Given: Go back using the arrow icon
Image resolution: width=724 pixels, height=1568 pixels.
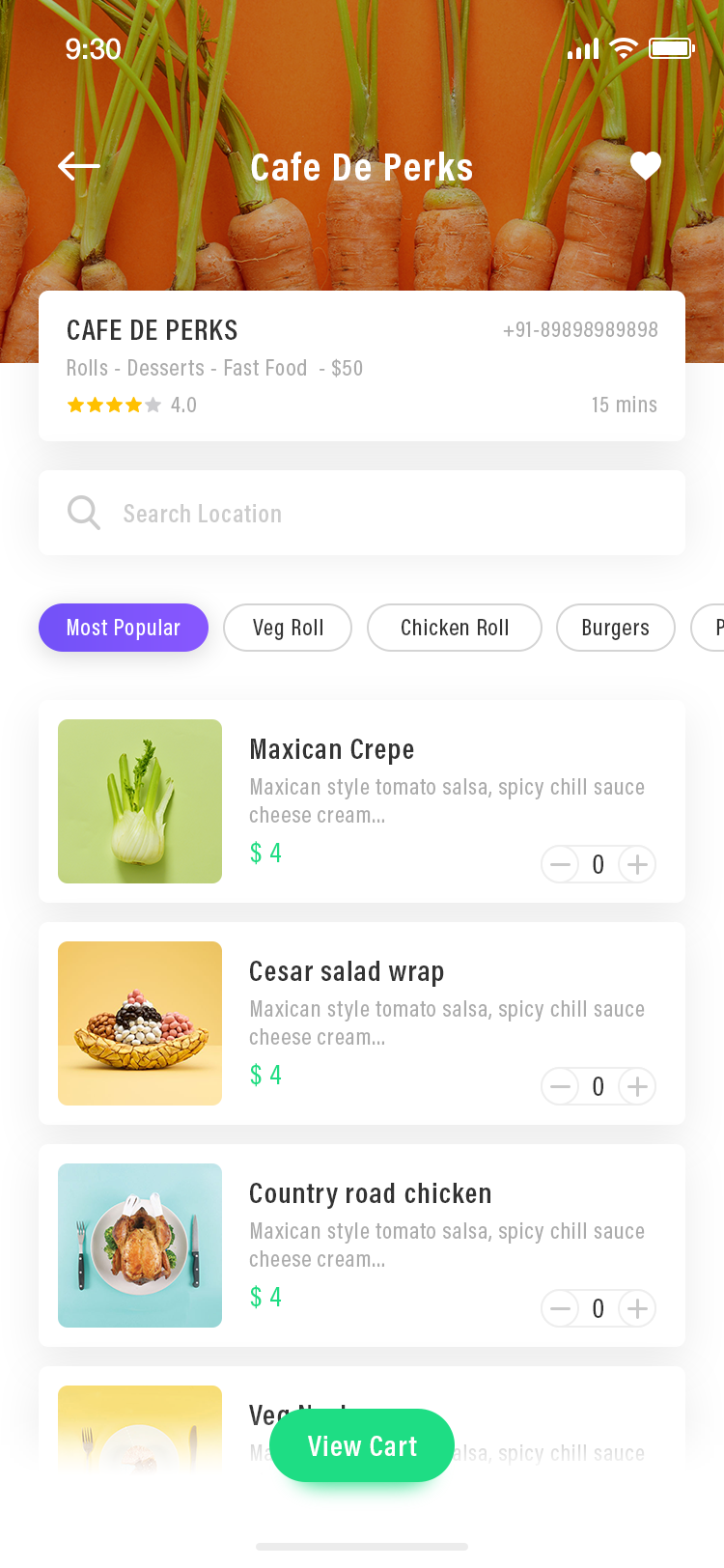Looking at the screenshot, I should (x=79, y=166).
